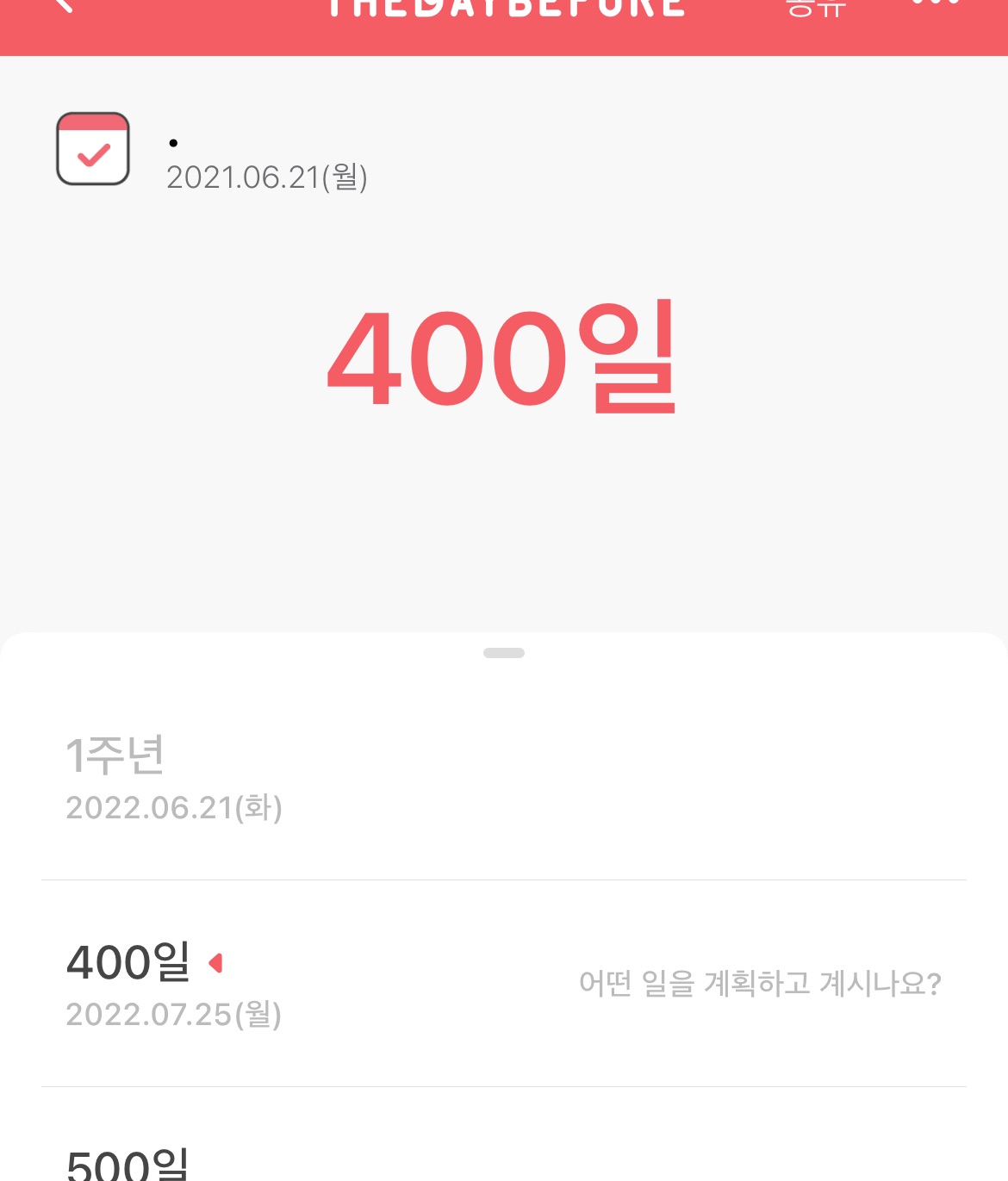Open the 1주년 anniversary row

coord(503,779)
